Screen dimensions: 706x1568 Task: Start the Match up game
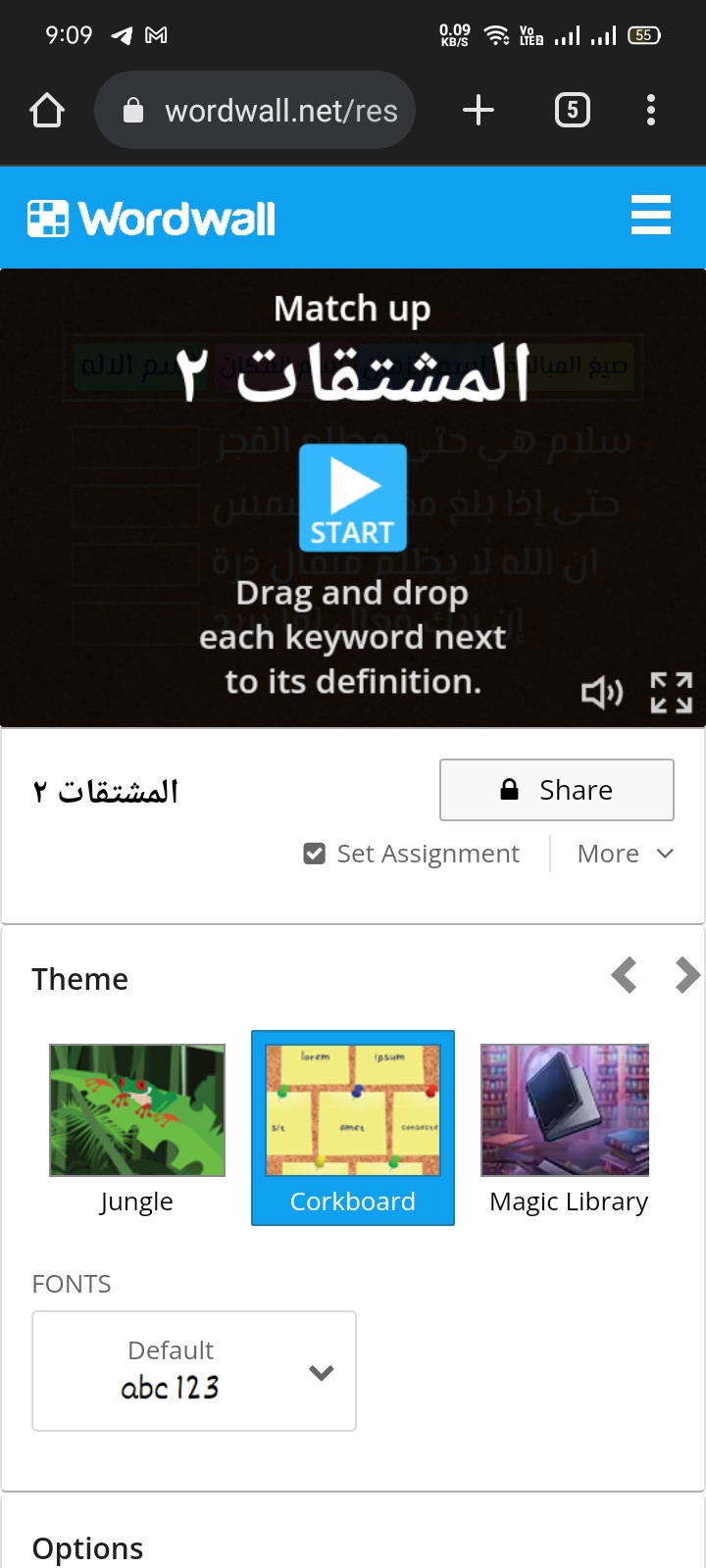click(x=353, y=497)
